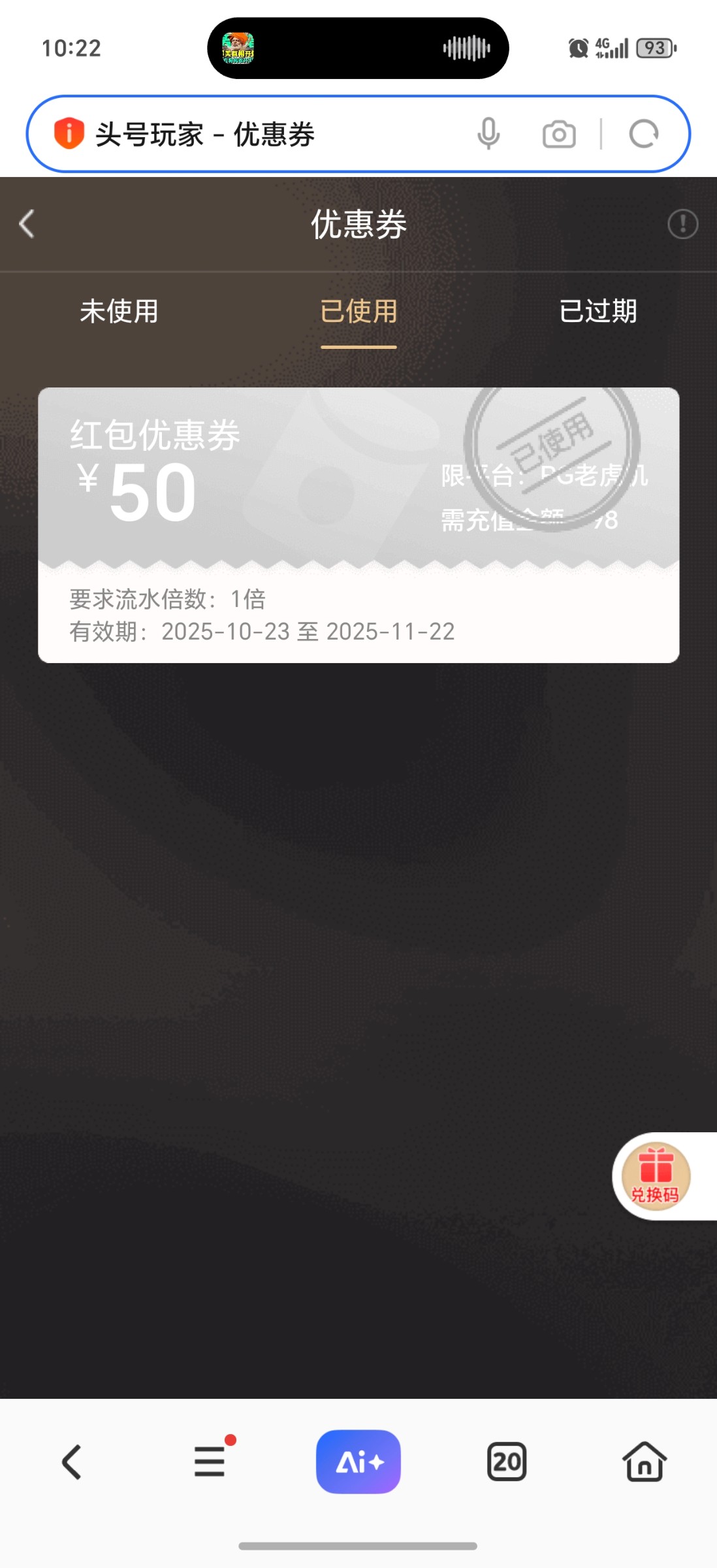View the 20 open browser tabs

[x=507, y=1462]
